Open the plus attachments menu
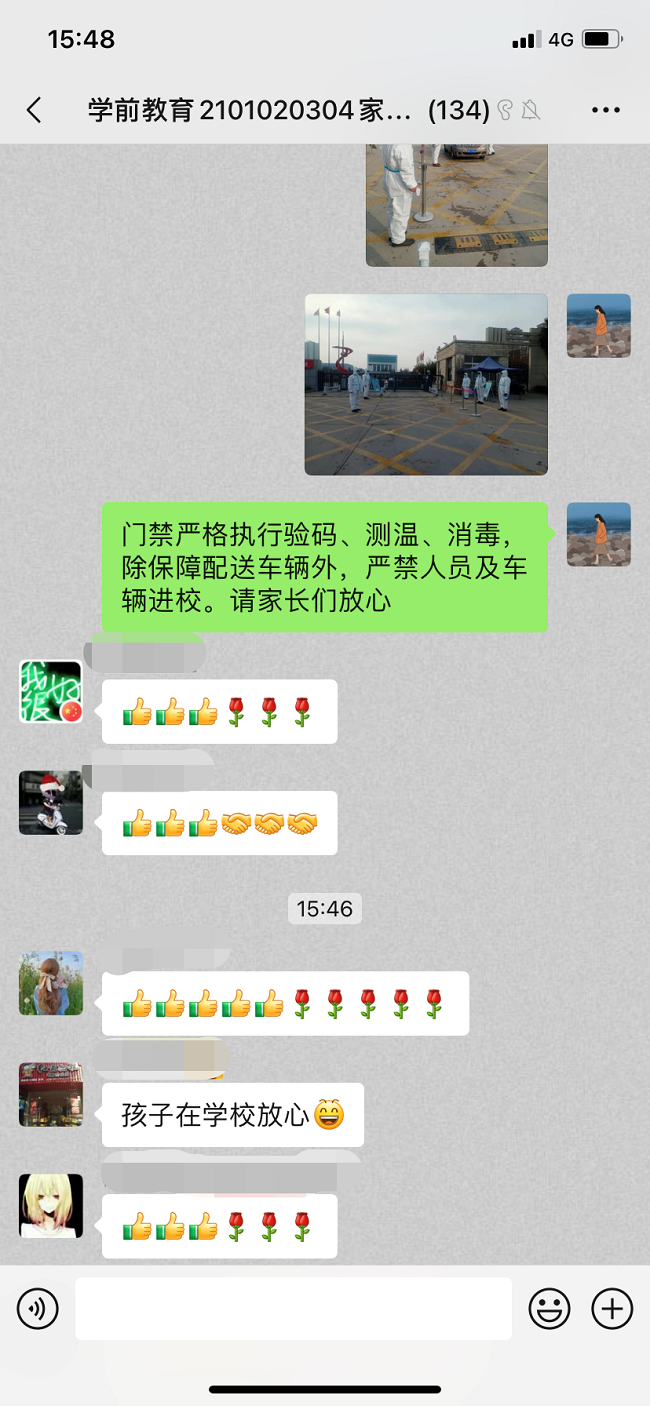650x1406 pixels. coord(612,1308)
